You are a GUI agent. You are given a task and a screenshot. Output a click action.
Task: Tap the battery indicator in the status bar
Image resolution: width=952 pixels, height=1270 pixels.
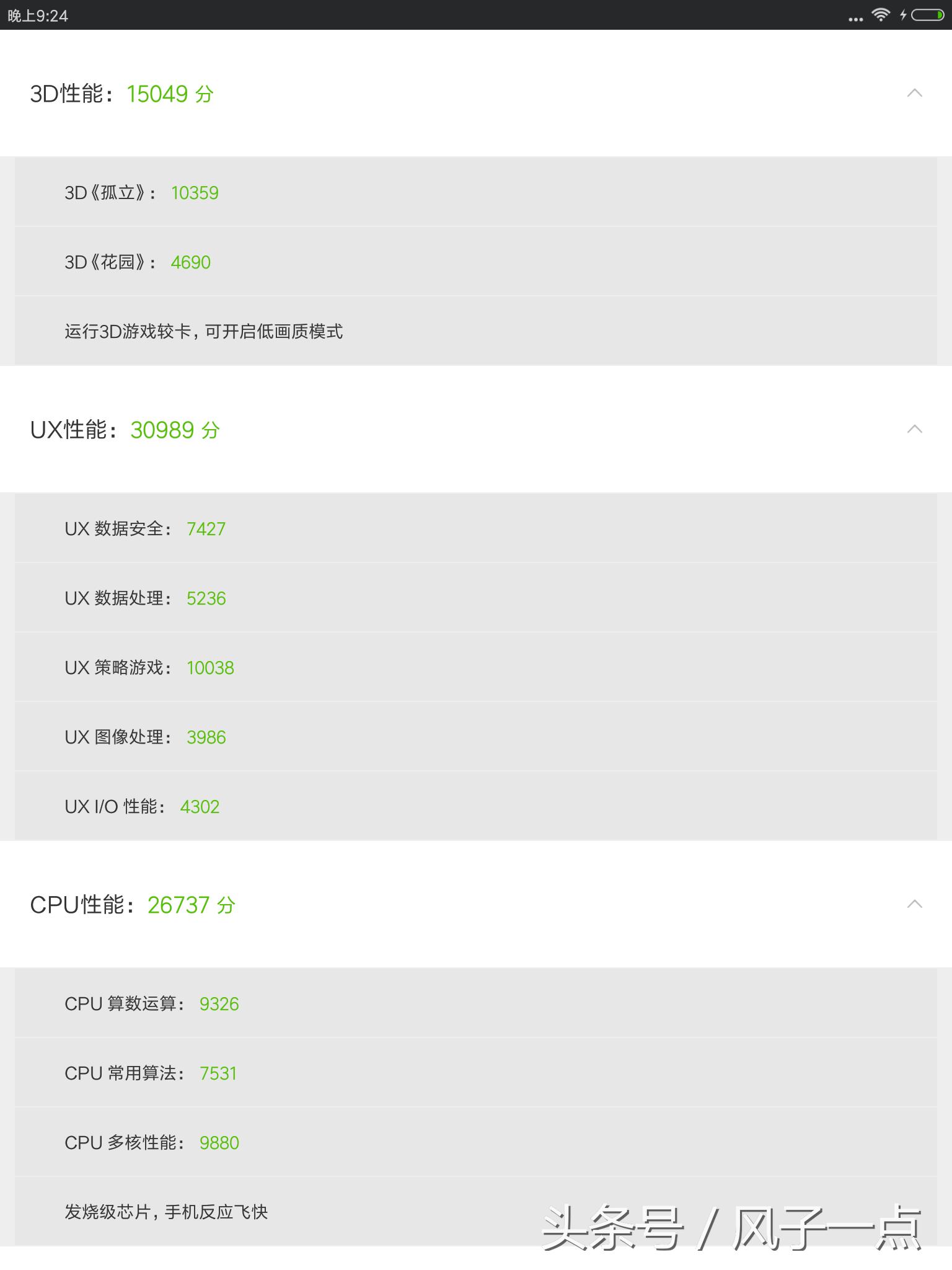[x=927, y=17]
